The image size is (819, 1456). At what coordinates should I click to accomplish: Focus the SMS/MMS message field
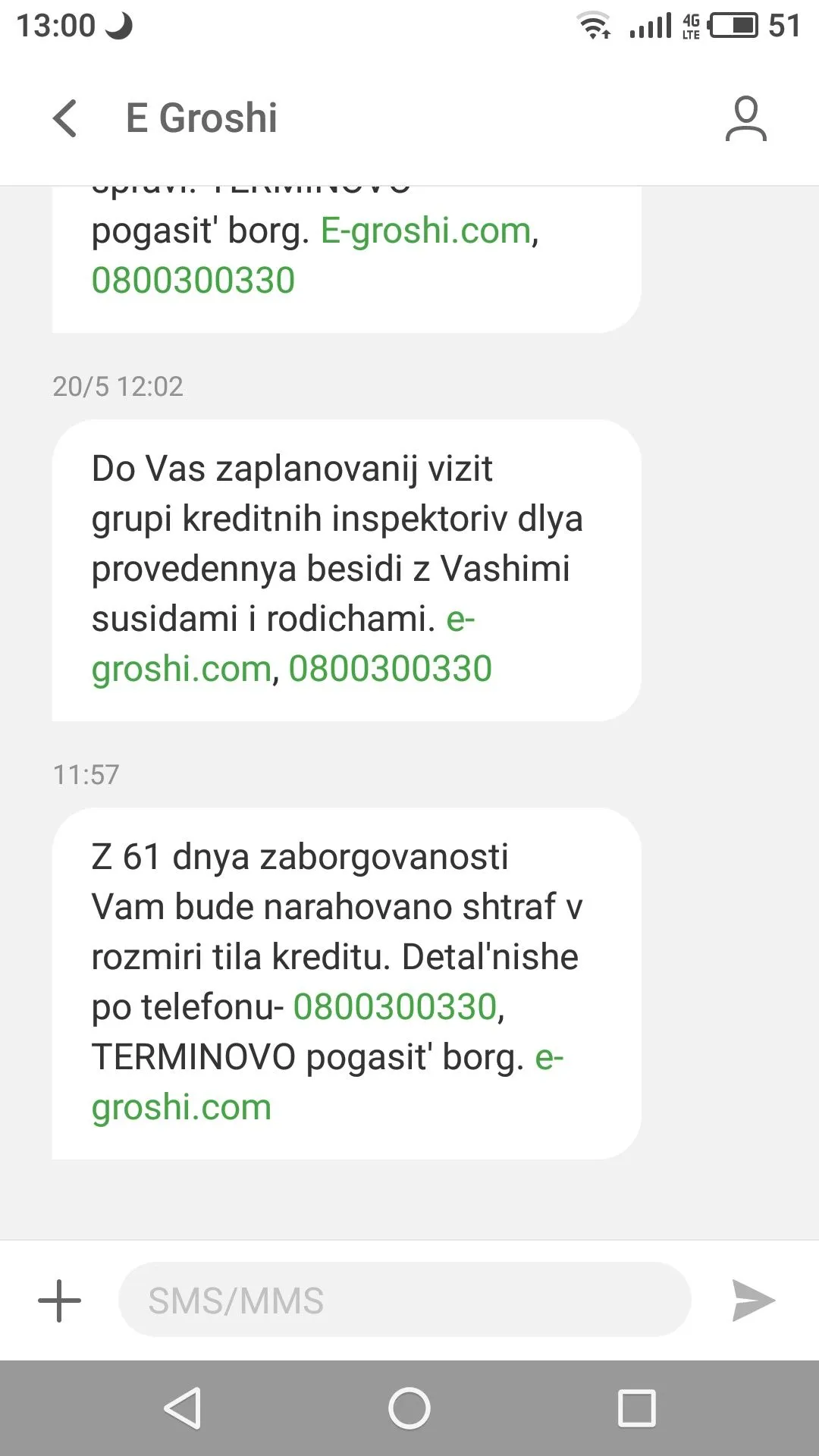404,1301
